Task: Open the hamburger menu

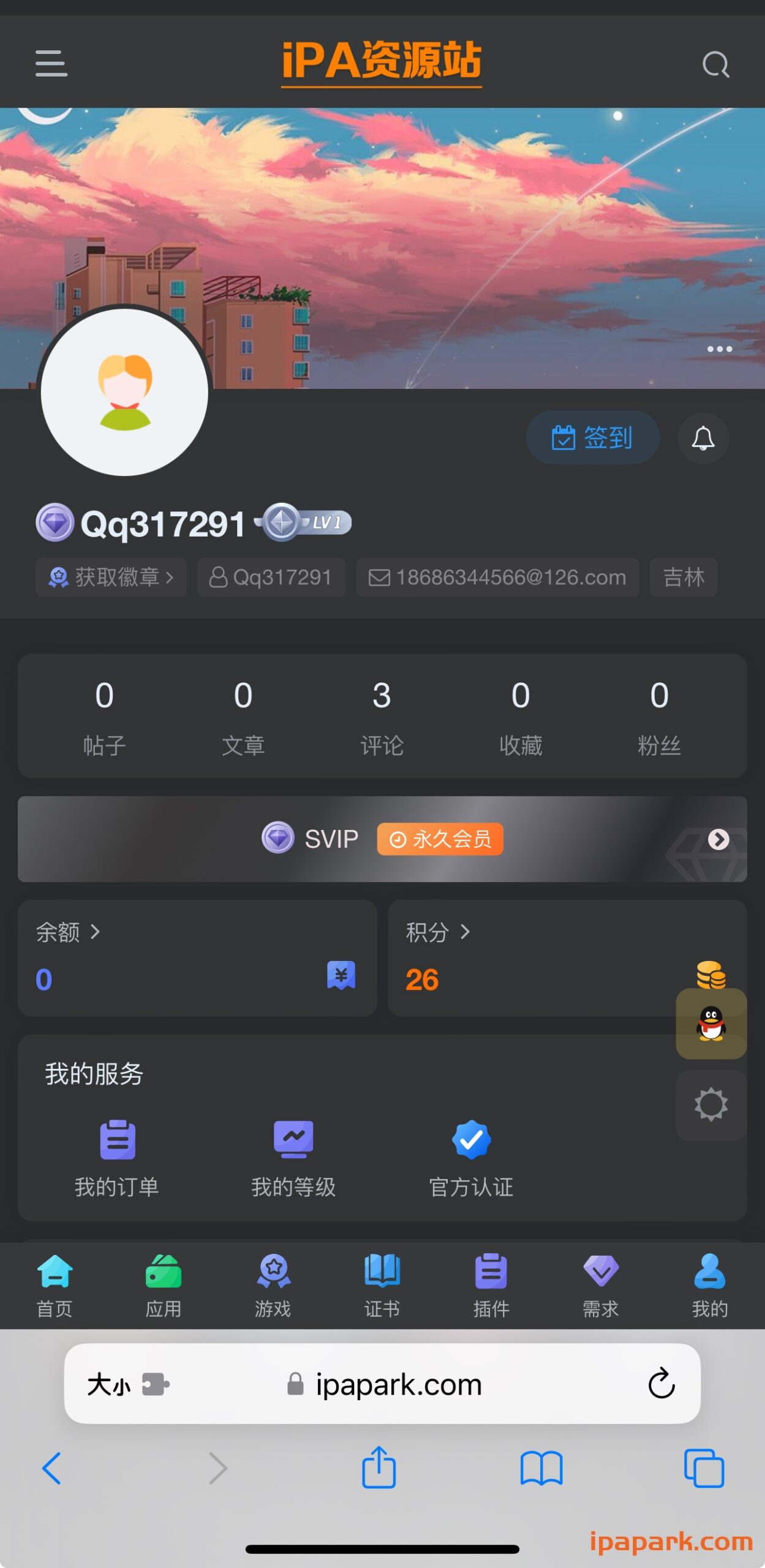Action: pyautogui.click(x=51, y=63)
